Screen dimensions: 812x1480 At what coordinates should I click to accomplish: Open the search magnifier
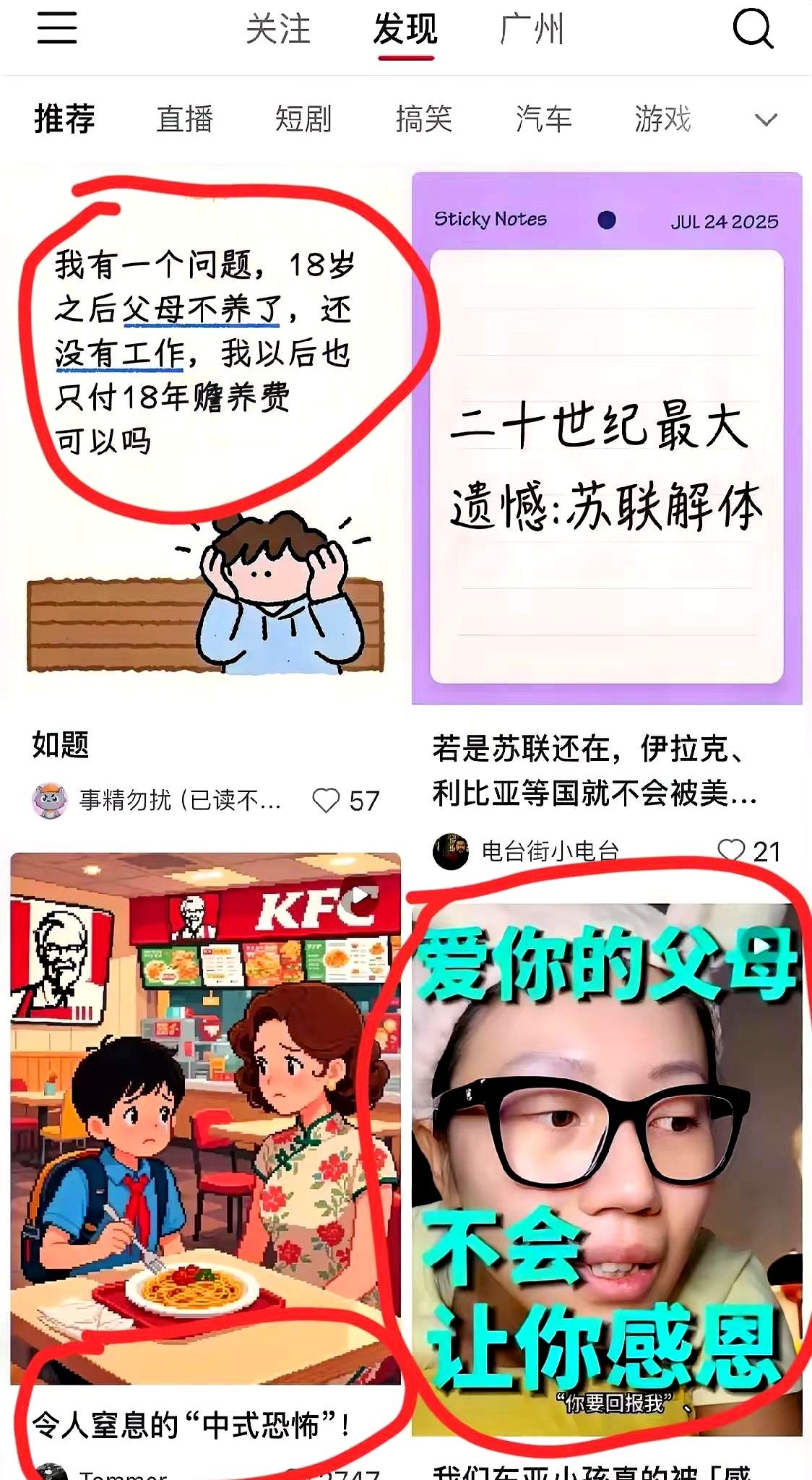click(752, 29)
